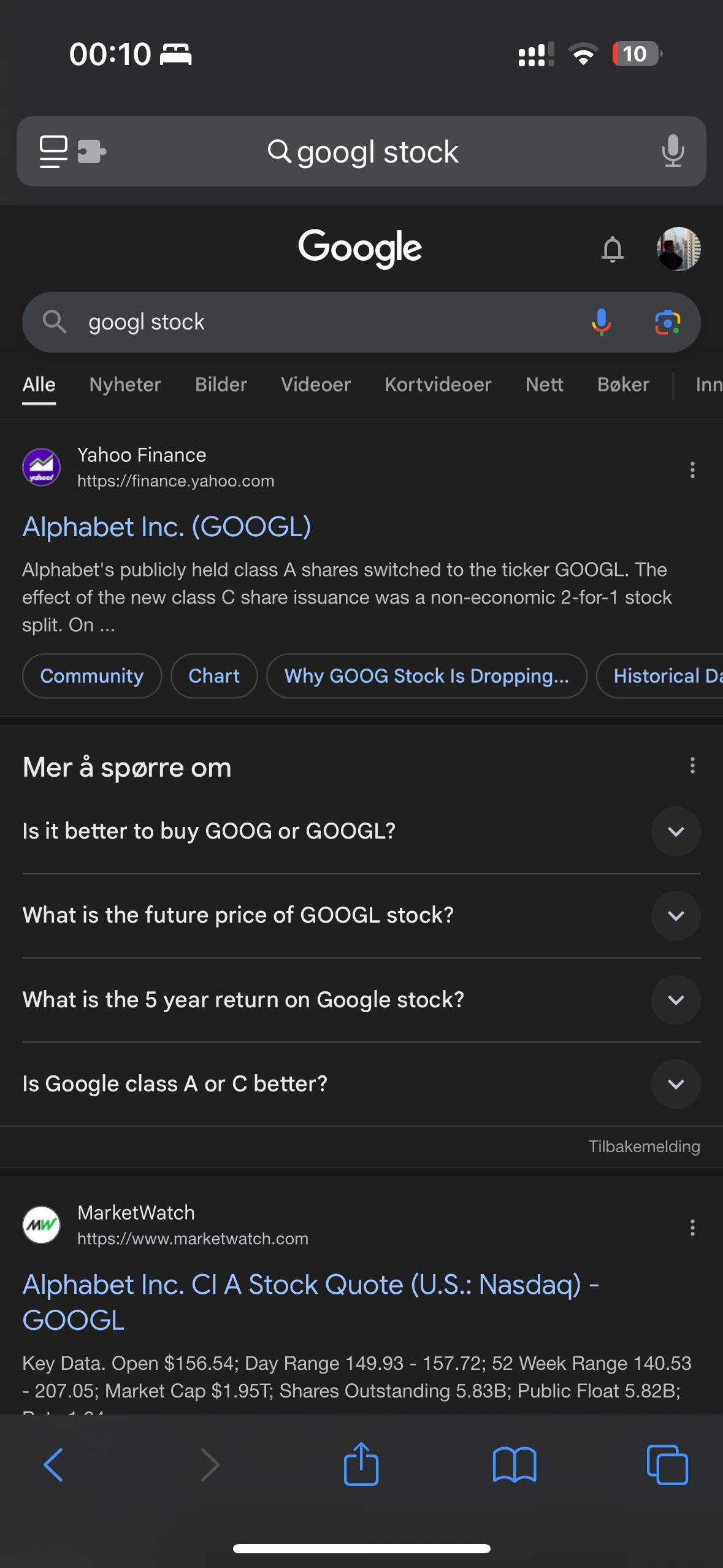Expand "Is it better to buy GOOG or GOOGL?"
723x1568 pixels.
tap(675, 831)
